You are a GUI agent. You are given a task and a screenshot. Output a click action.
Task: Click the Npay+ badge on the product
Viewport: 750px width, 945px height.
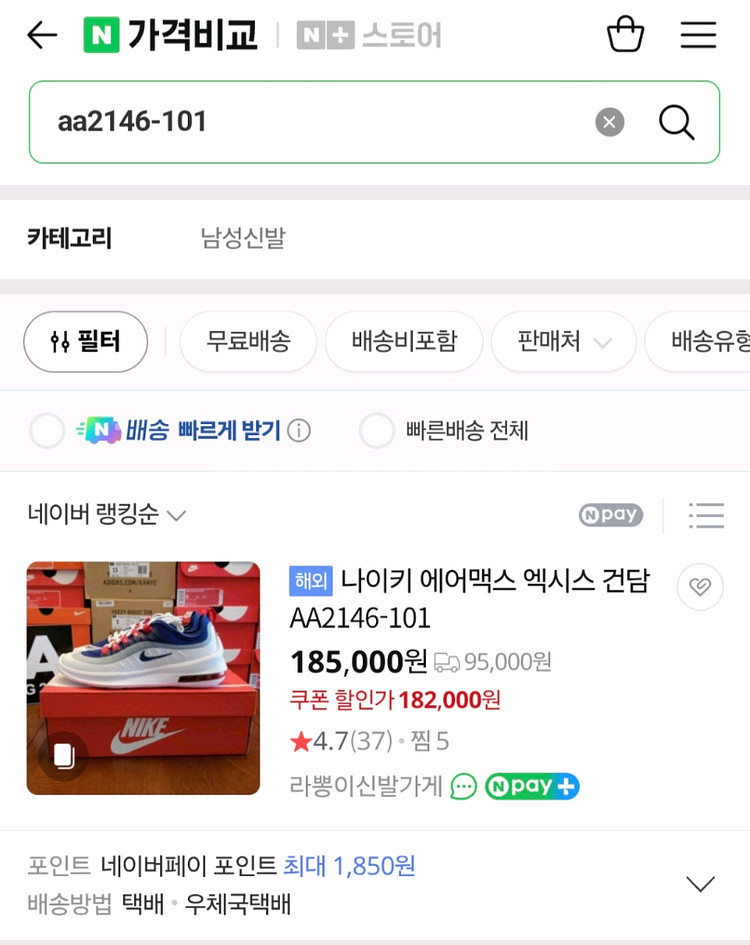point(531,786)
